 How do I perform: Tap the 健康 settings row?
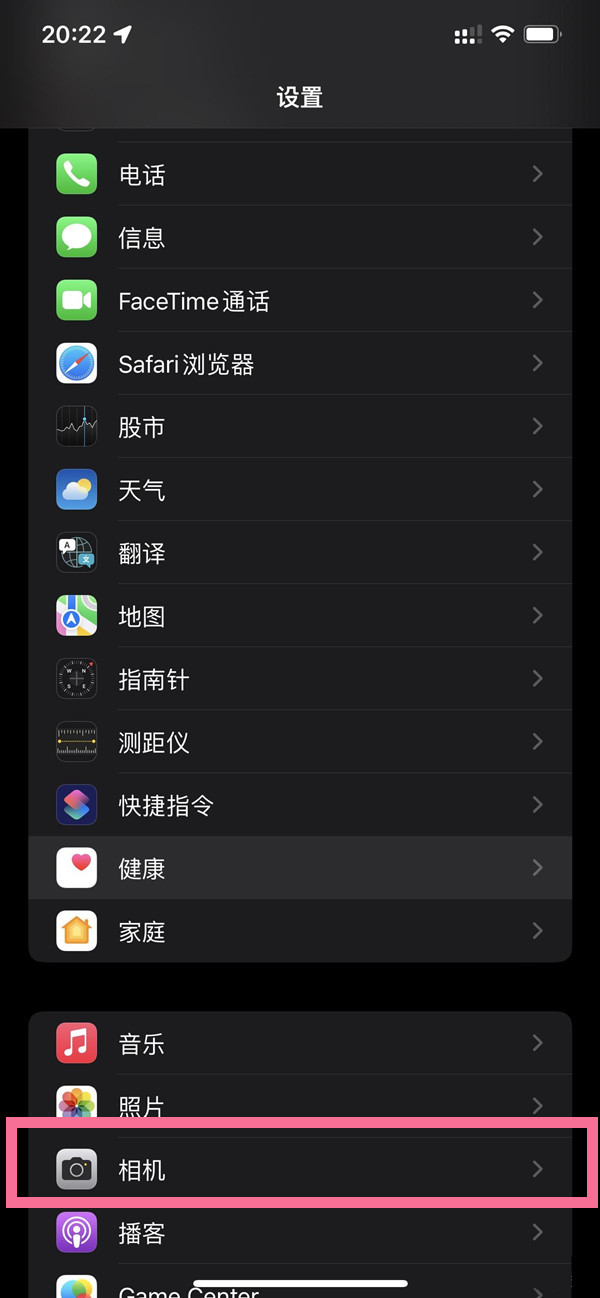tap(300, 868)
